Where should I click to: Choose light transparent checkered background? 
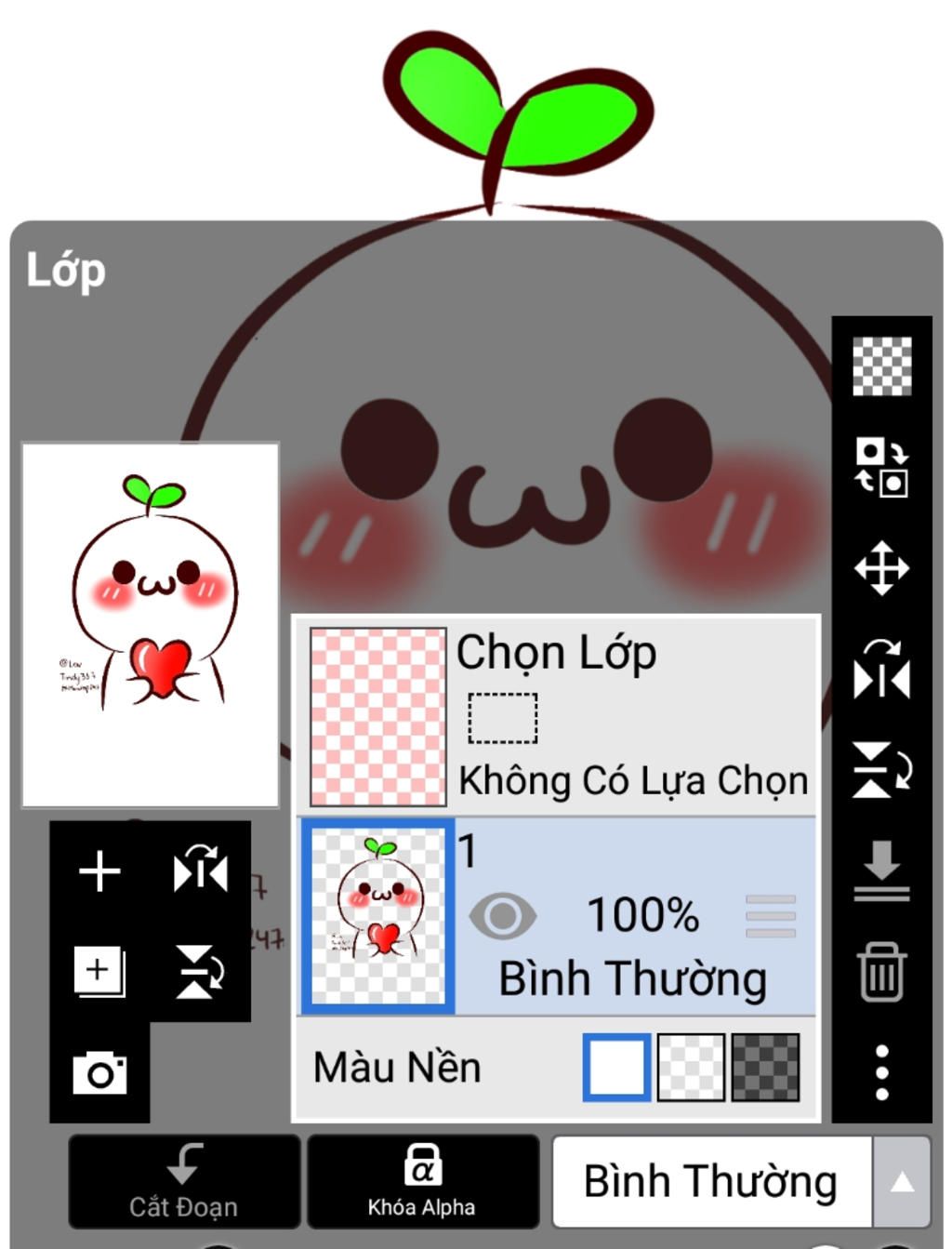coord(691,1068)
